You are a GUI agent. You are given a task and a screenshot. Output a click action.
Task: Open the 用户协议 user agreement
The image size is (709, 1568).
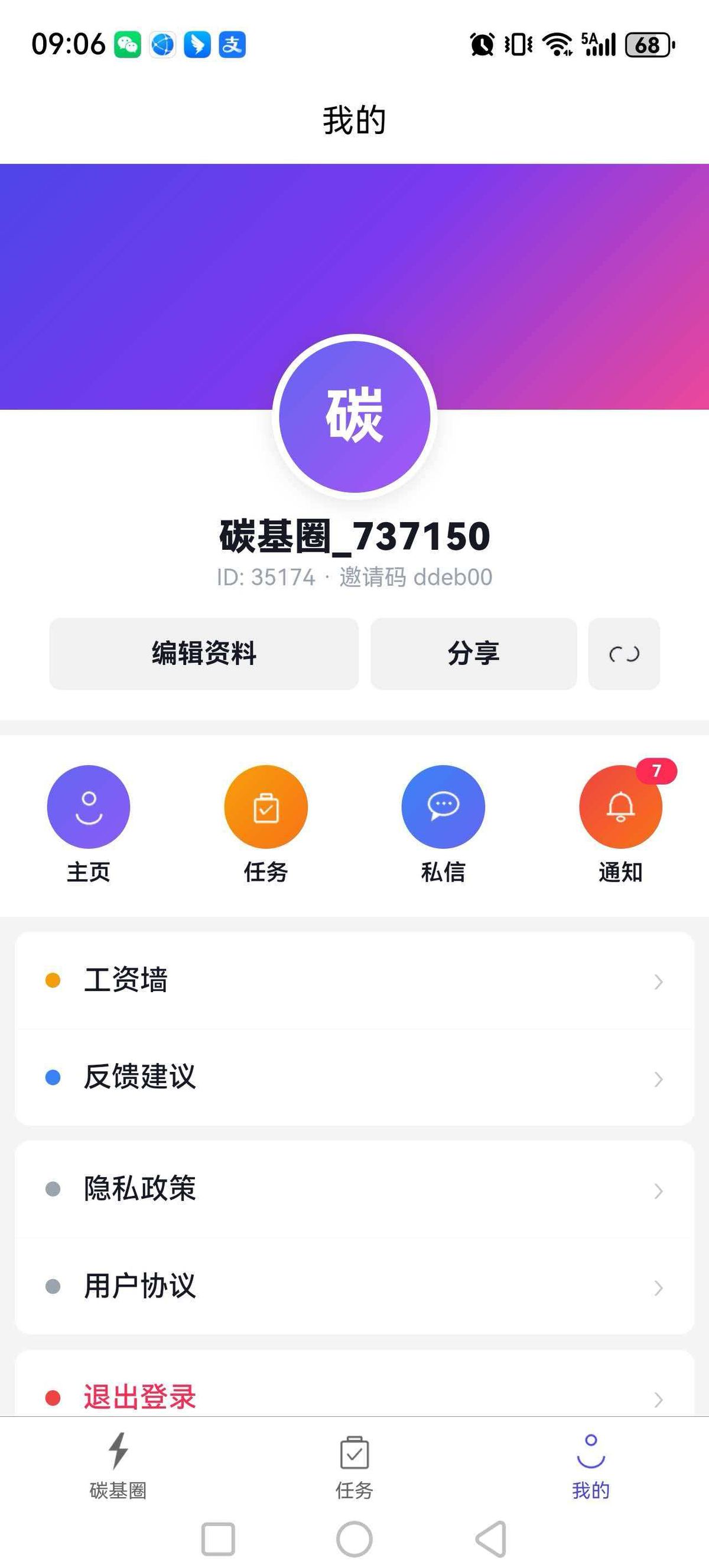pyautogui.click(x=354, y=1286)
